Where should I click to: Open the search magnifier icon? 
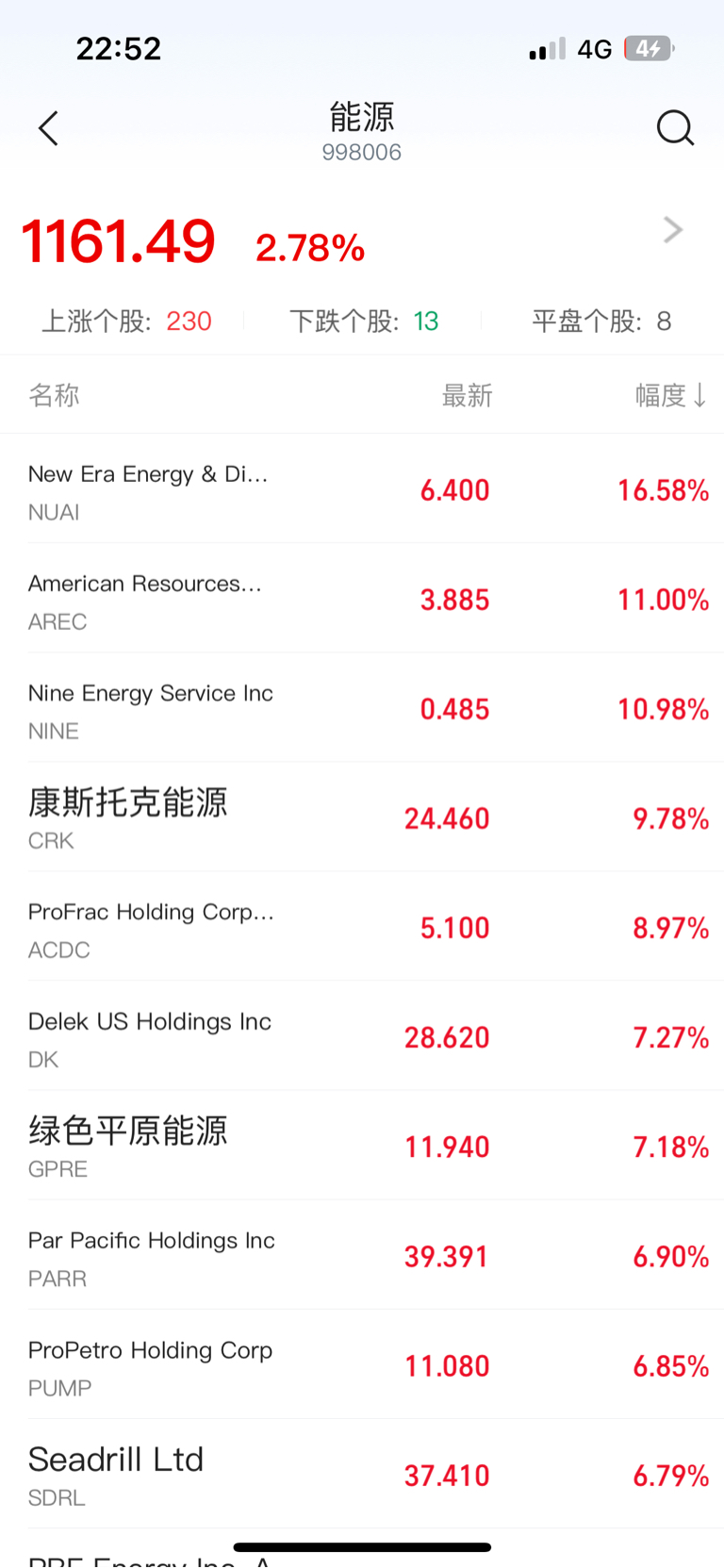[674, 128]
